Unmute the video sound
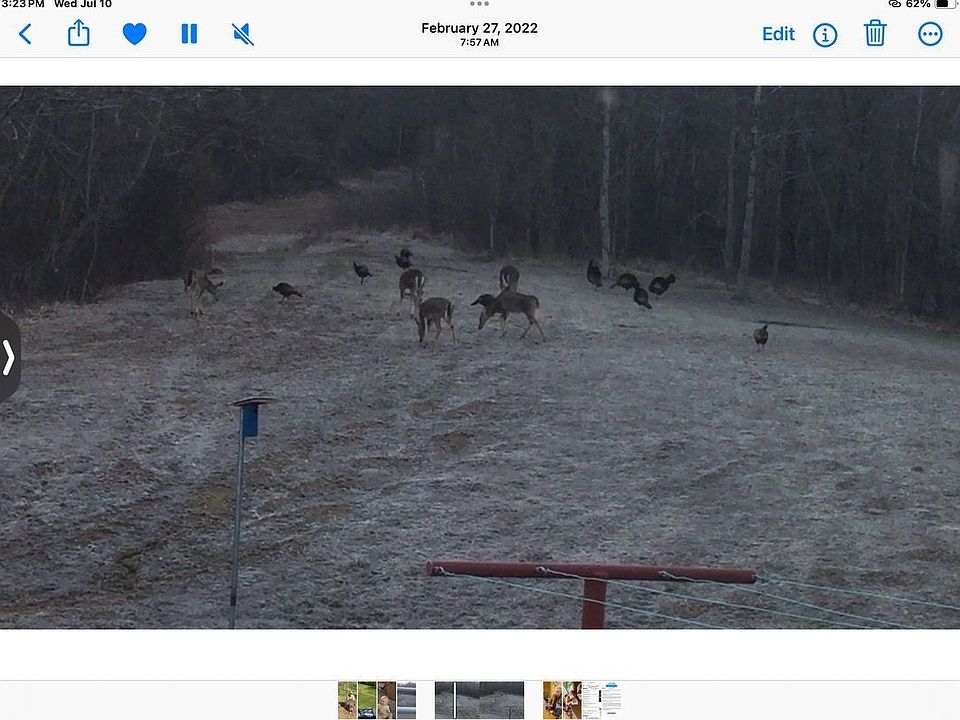The width and height of the screenshot is (960, 720). pos(243,34)
